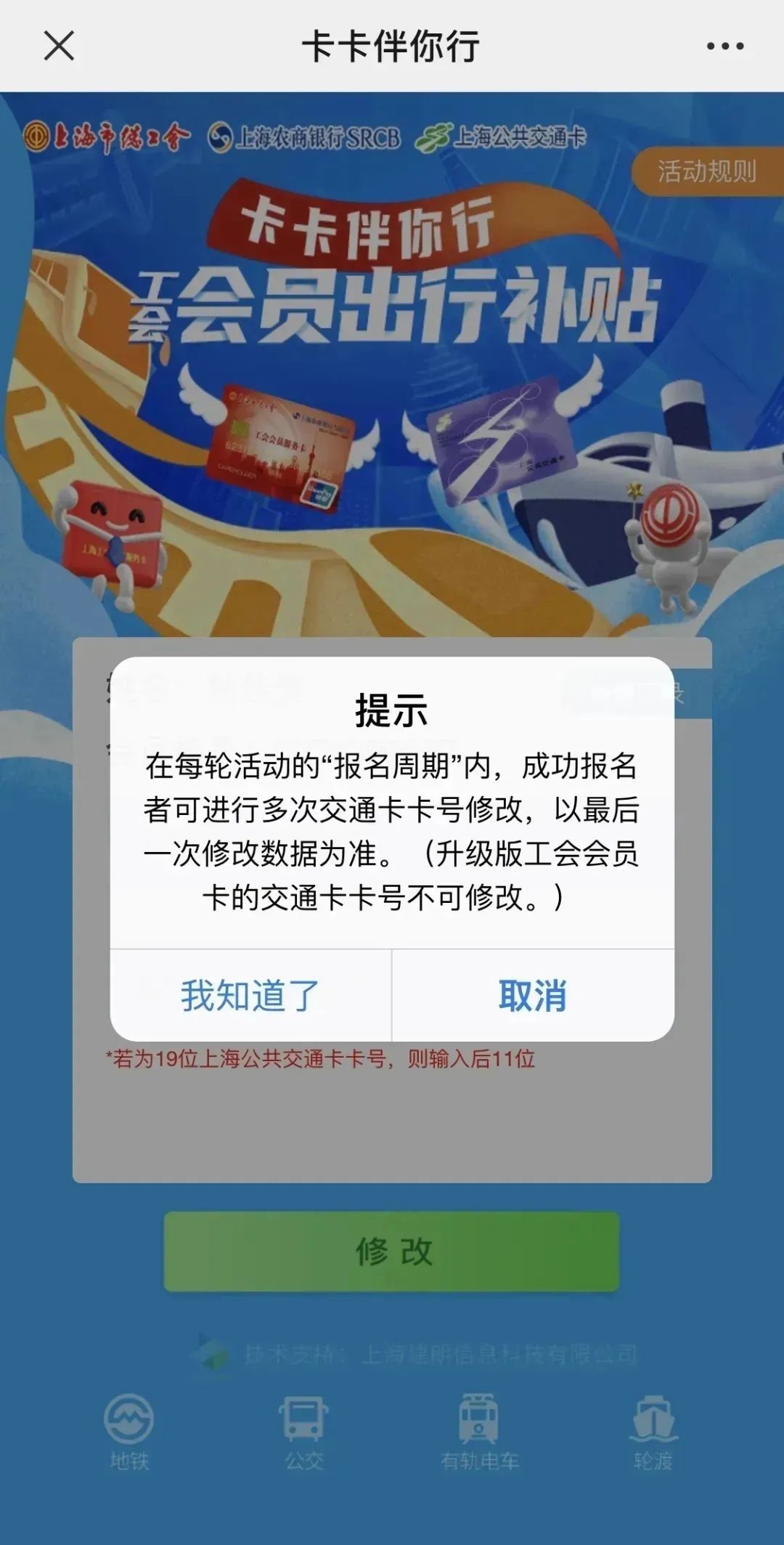Dismiss the dialog with 取消
The width and height of the screenshot is (784, 1545).
[533, 995]
